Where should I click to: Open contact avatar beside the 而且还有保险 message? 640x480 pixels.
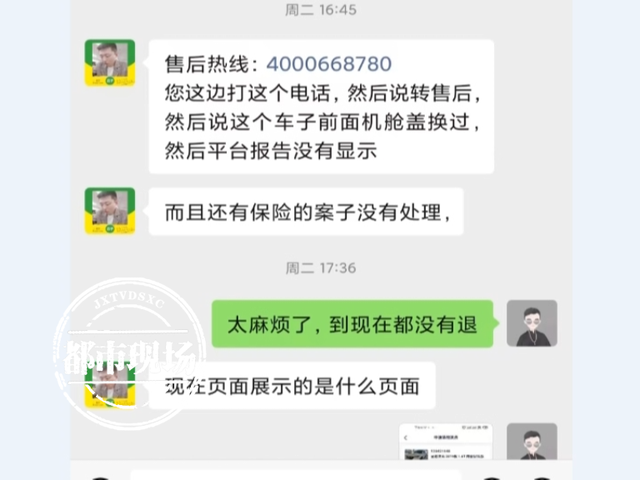(x=110, y=211)
